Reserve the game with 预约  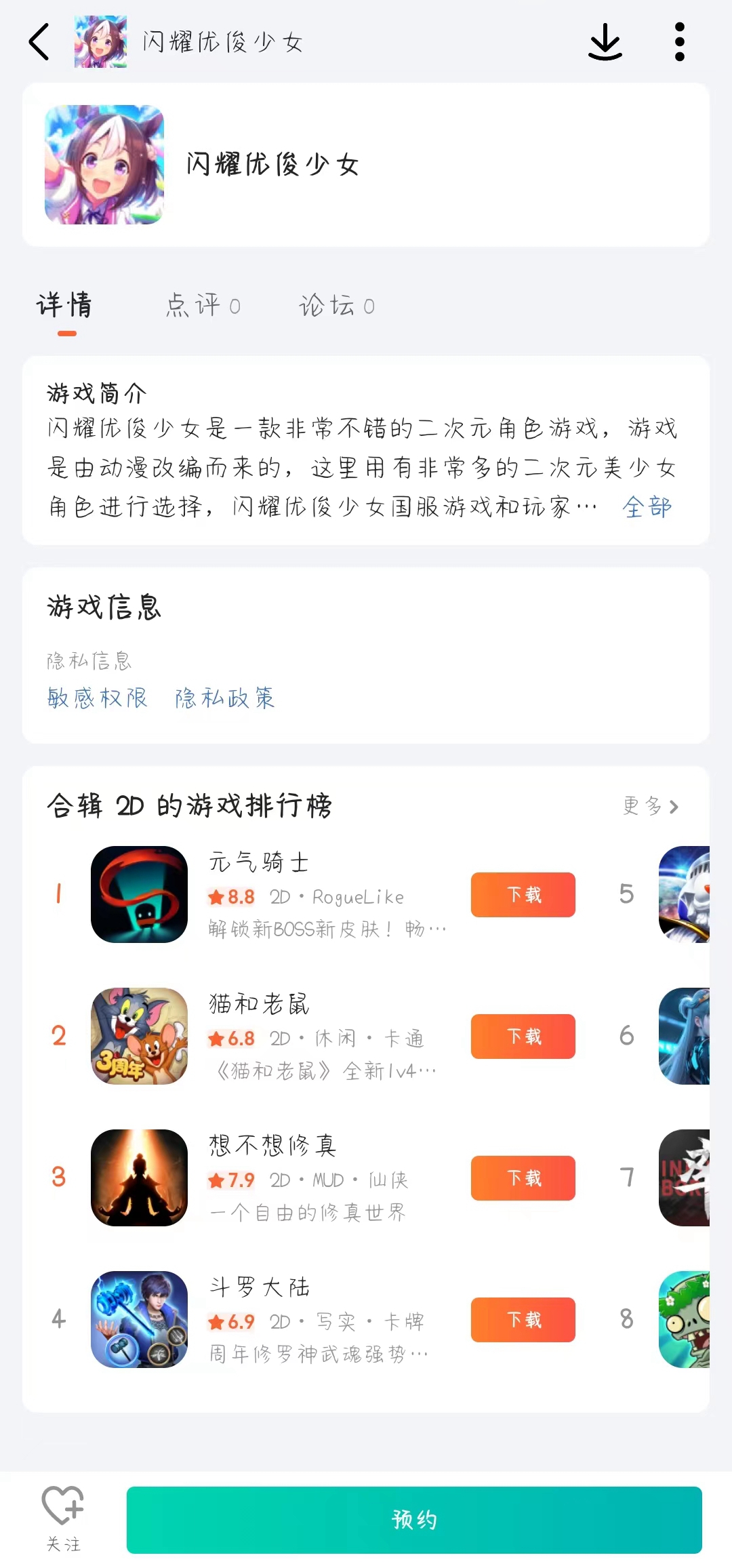[413, 1520]
